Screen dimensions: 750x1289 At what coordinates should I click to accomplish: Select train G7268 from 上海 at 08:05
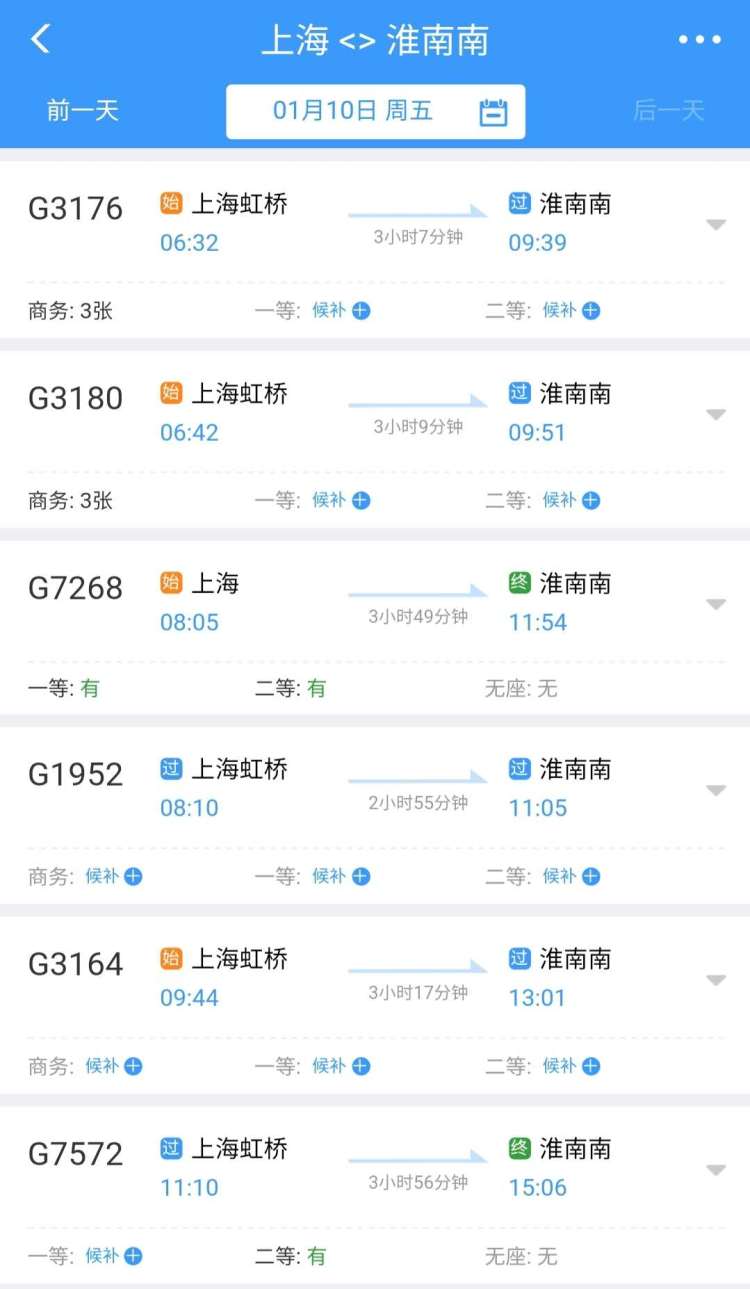375,628
